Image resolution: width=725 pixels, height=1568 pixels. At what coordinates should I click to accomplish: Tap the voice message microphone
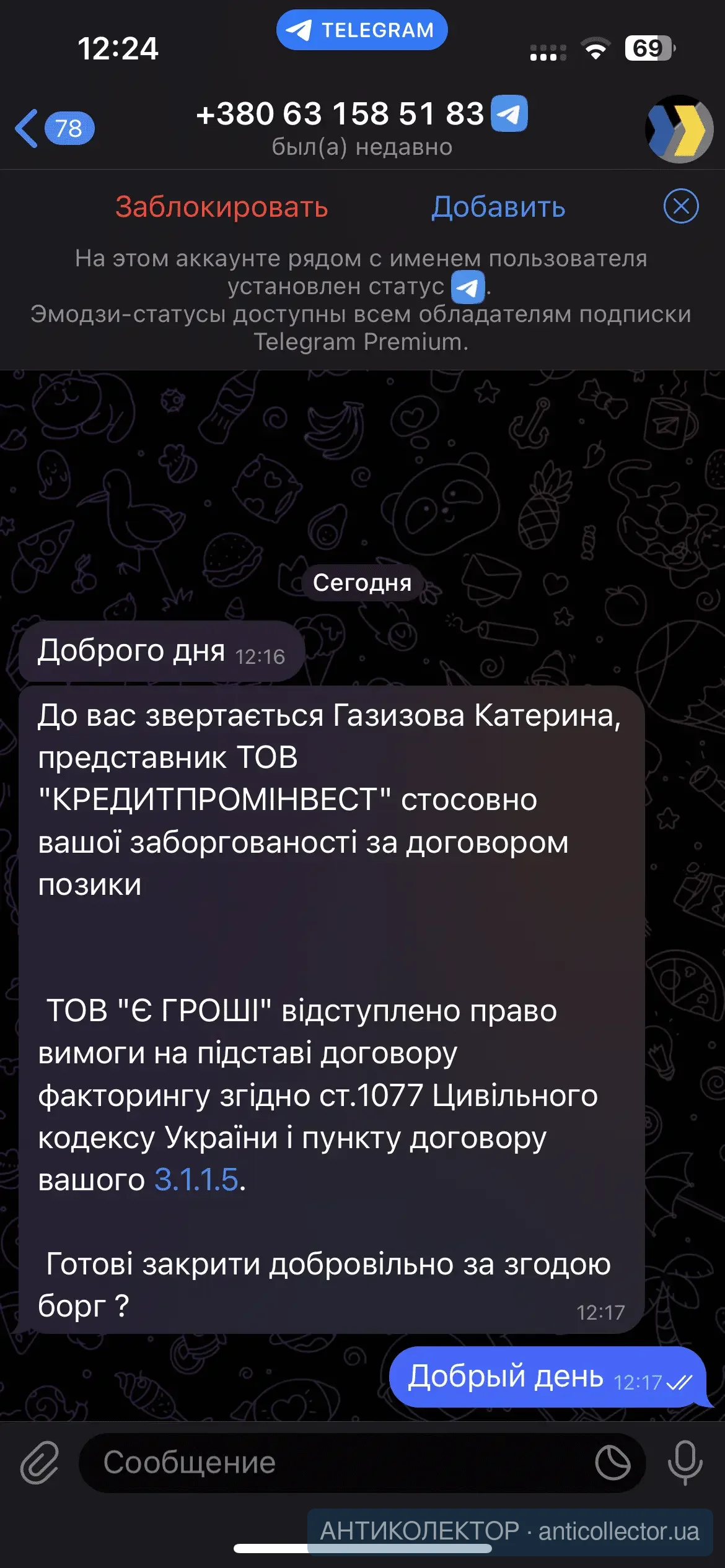[x=685, y=1463]
